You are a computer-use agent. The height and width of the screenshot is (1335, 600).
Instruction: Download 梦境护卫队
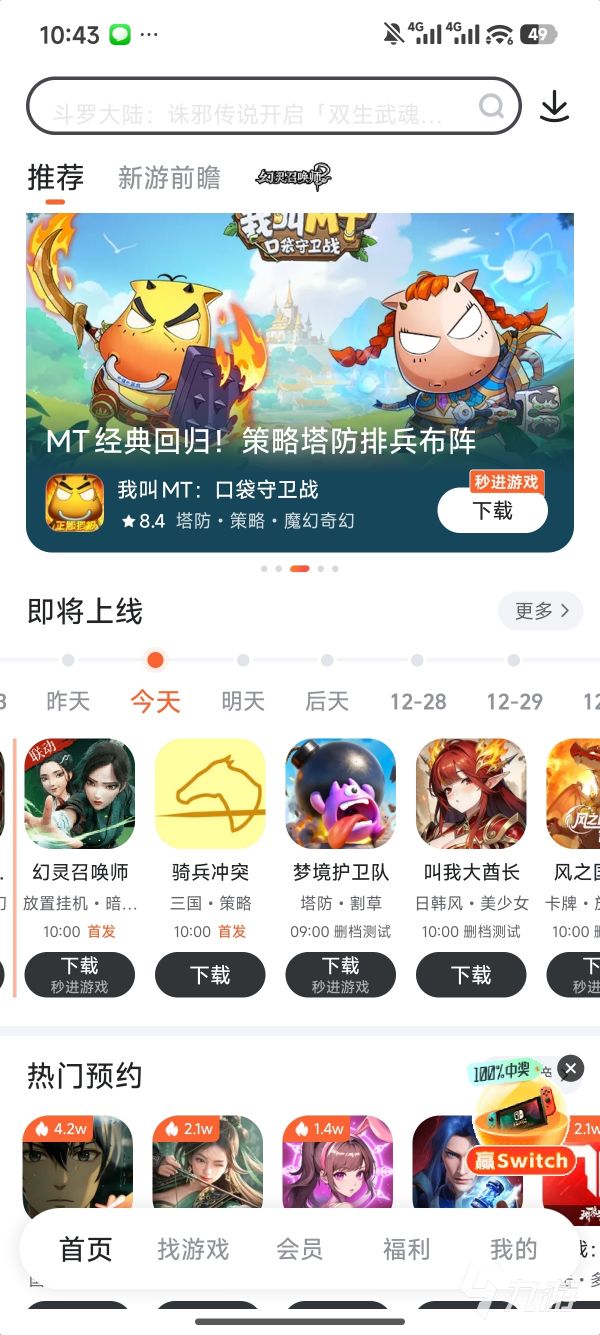340,975
